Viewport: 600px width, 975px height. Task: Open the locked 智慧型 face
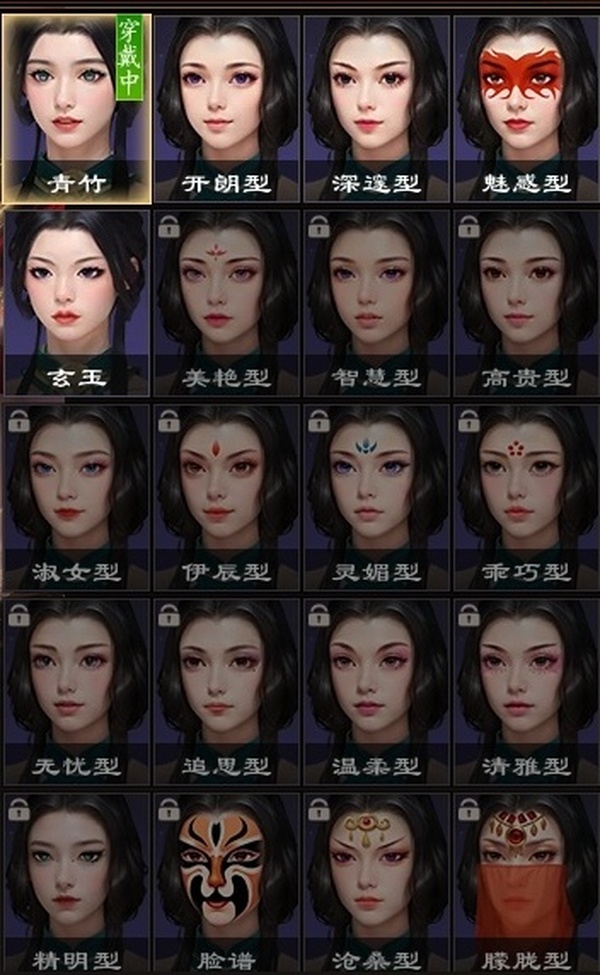(x=376, y=303)
